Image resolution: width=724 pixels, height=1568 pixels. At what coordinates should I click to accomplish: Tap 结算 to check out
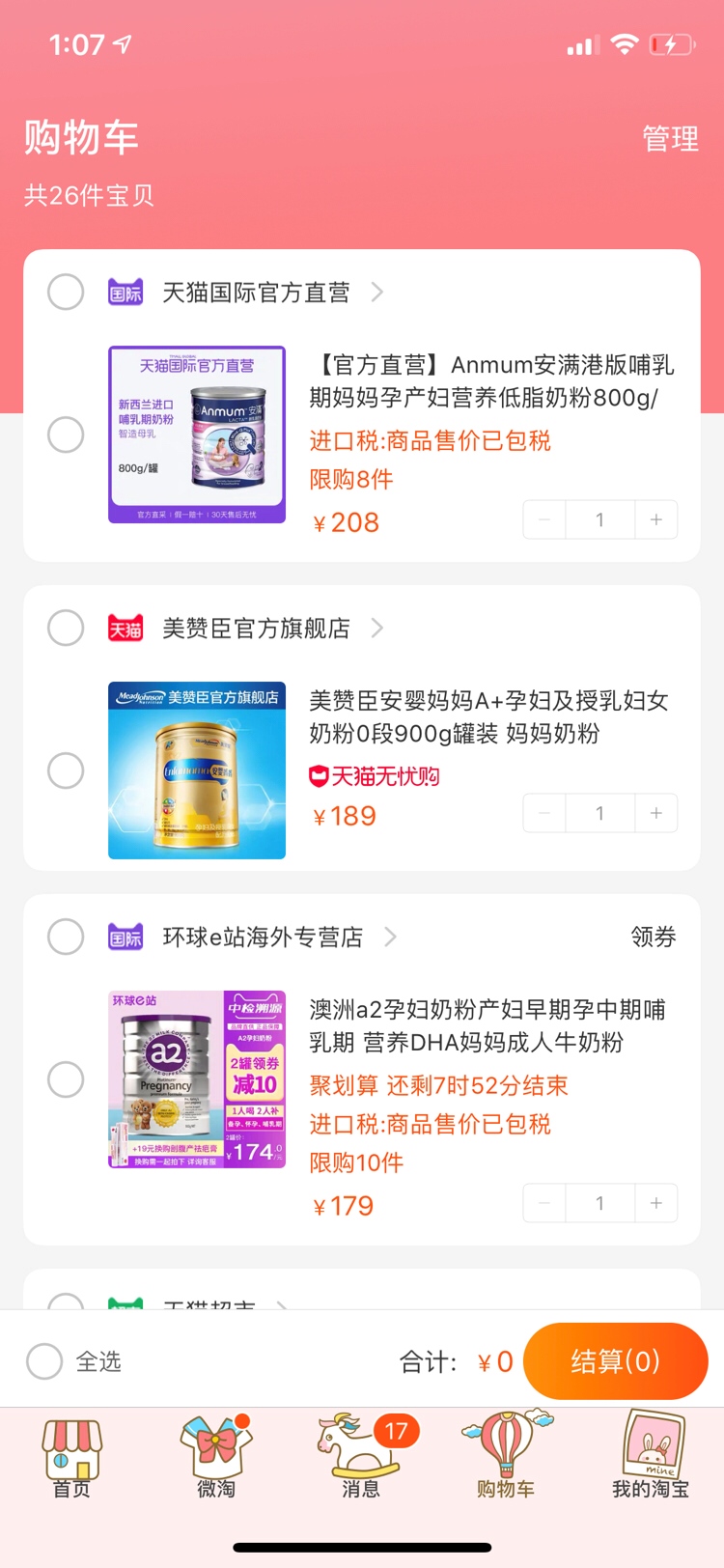615,1361
